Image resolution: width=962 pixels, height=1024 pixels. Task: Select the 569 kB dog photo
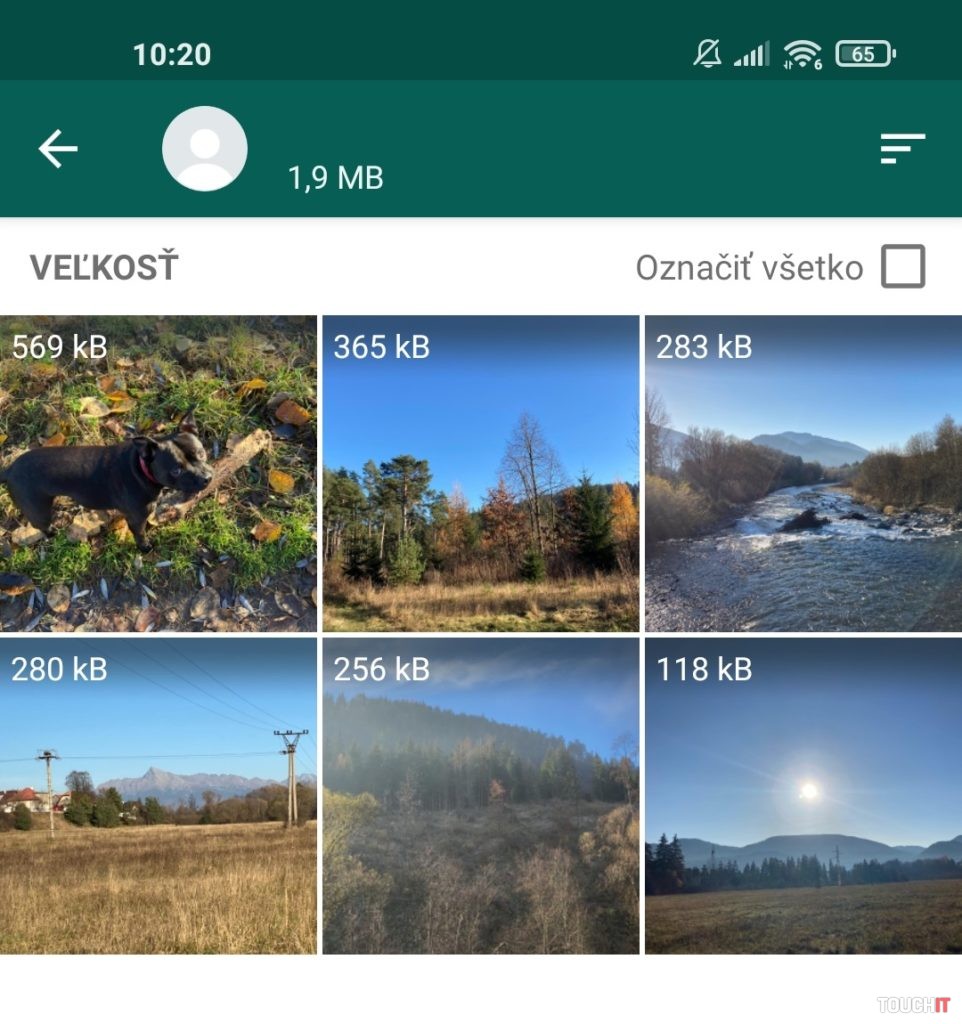point(158,474)
